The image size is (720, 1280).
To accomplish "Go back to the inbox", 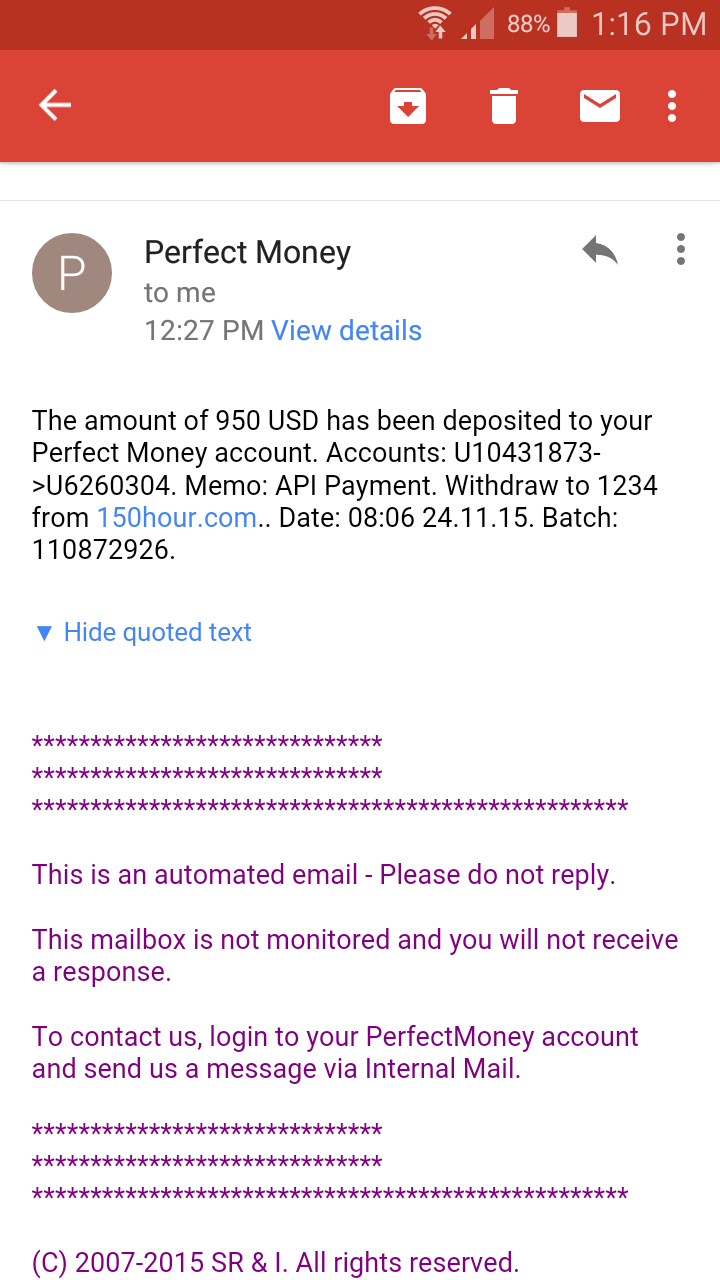I will [55, 105].
